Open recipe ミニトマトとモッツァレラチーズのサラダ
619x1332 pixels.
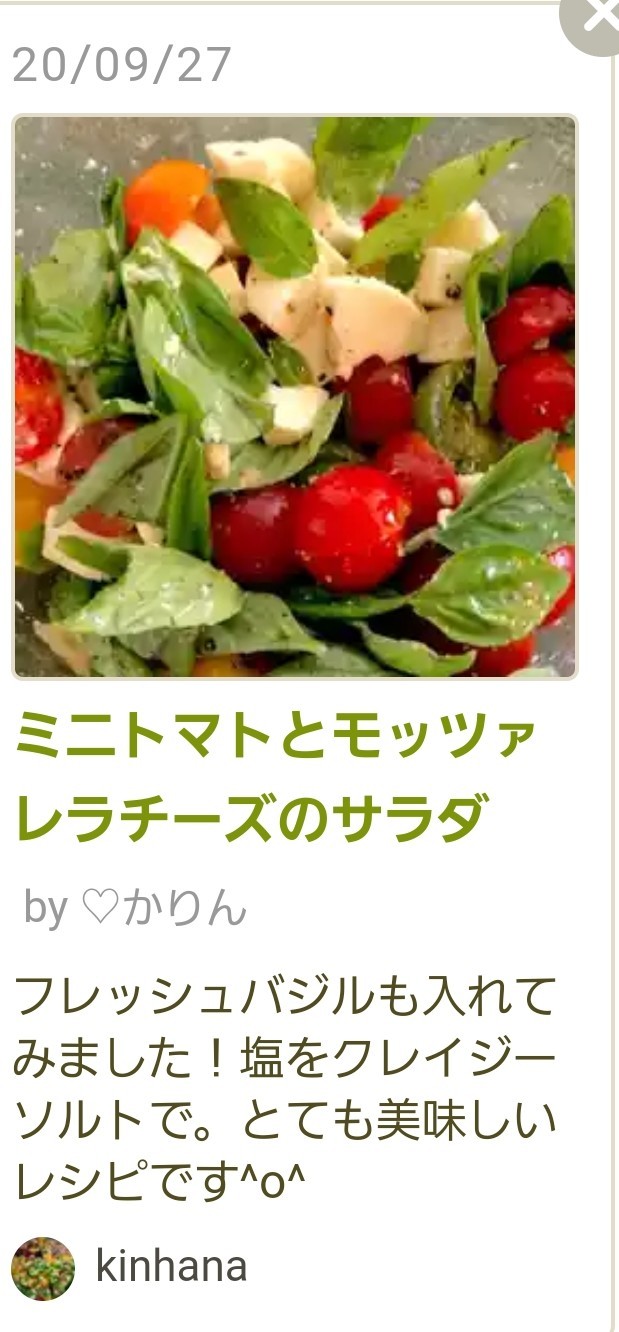coord(276,778)
